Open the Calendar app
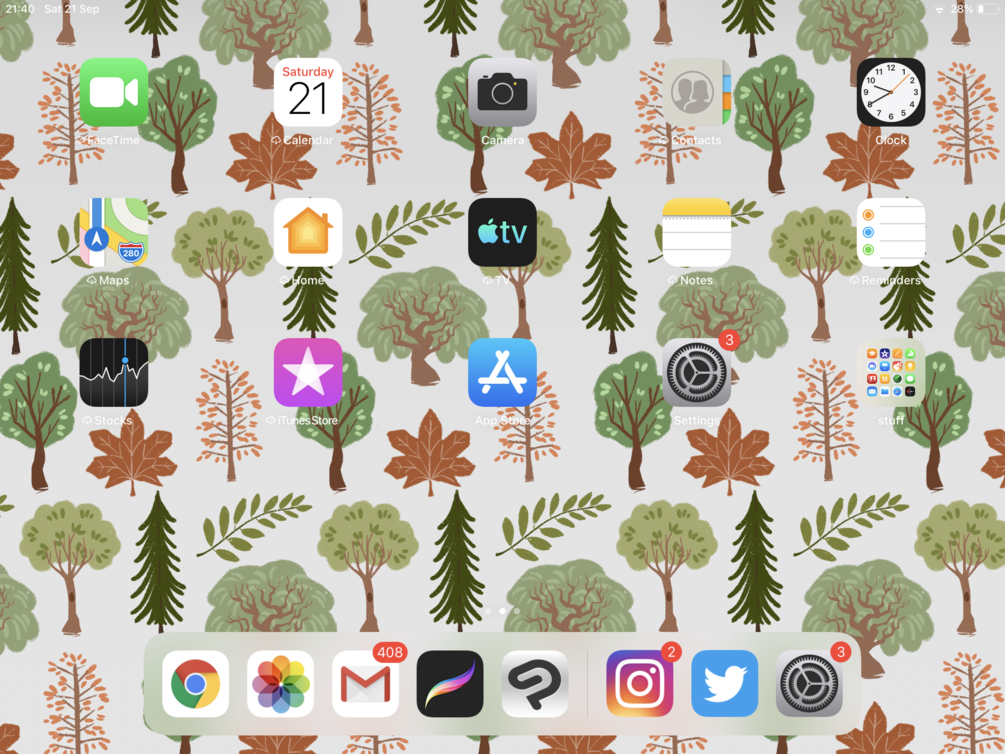This screenshot has width=1005, height=754. (308, 92)
